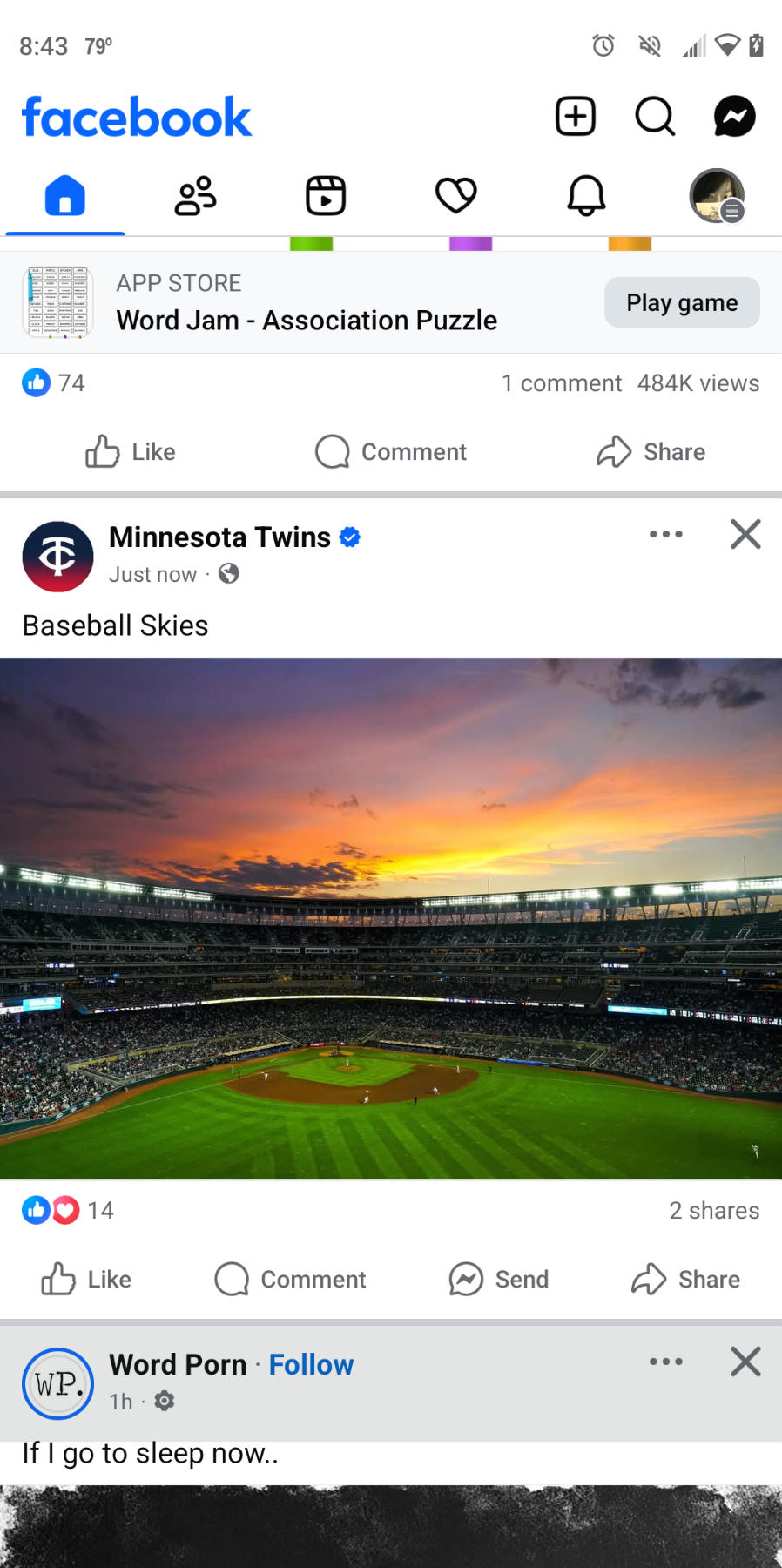This screenshot has height=1568, width=782.
Task: Create a new post with the plus icon
Action: [x=576, y=116]
